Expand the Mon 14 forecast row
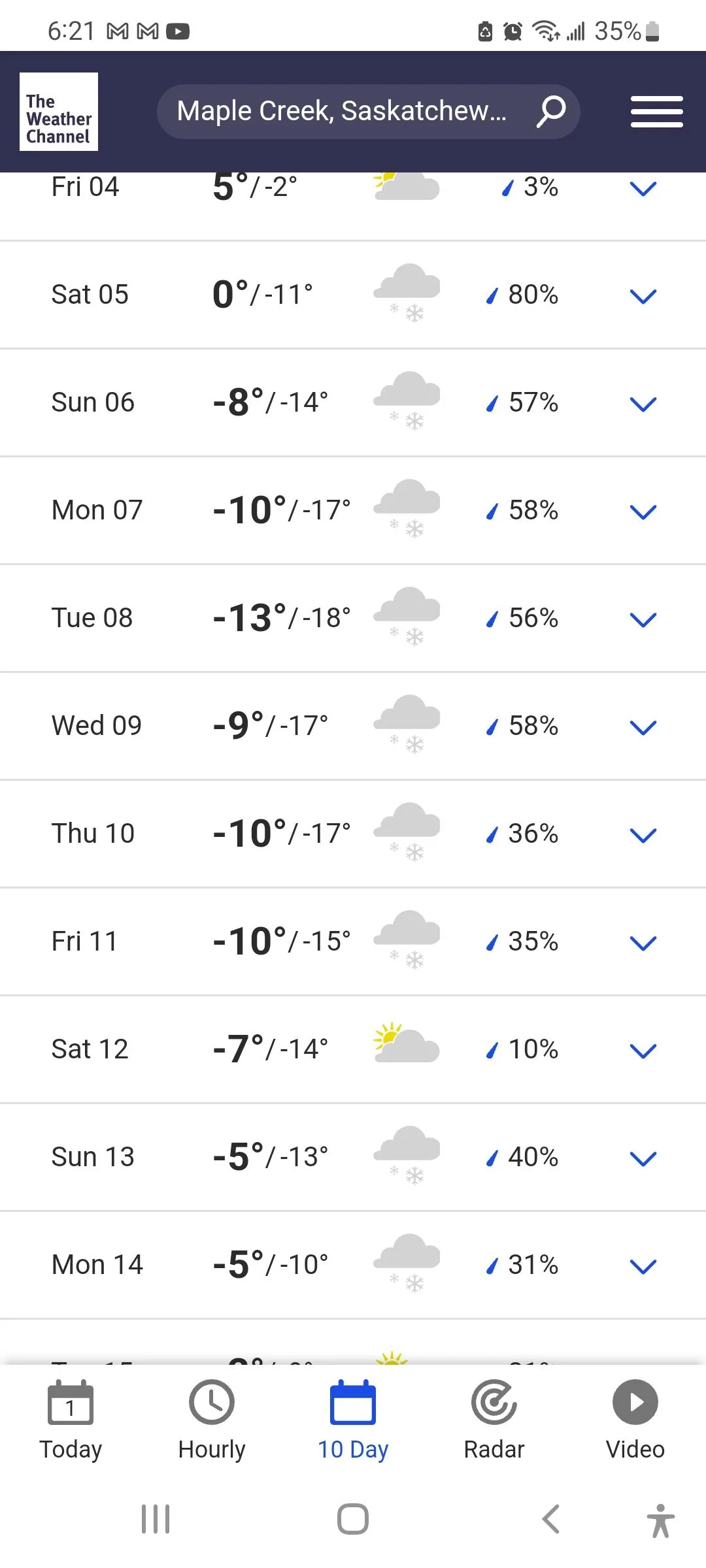Viewport: 706px width, 1568px height. pyautogui.click(x=643, y=1266)
